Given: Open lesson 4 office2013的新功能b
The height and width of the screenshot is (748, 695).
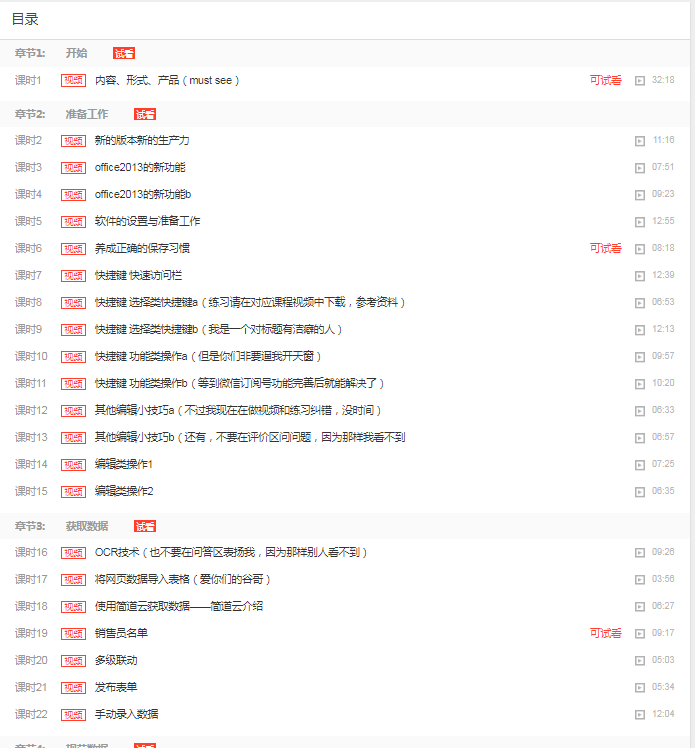Looking at the screenshot, I should coord(143,194).
